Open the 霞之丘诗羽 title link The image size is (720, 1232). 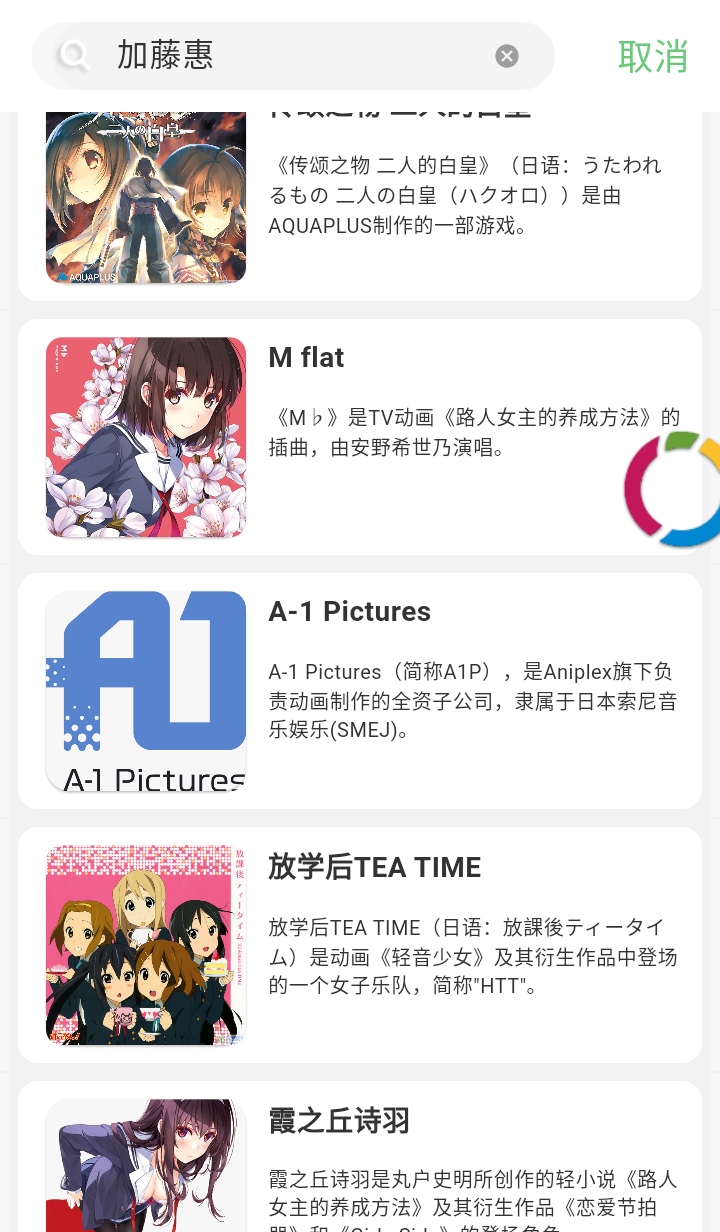point(339,1121)
